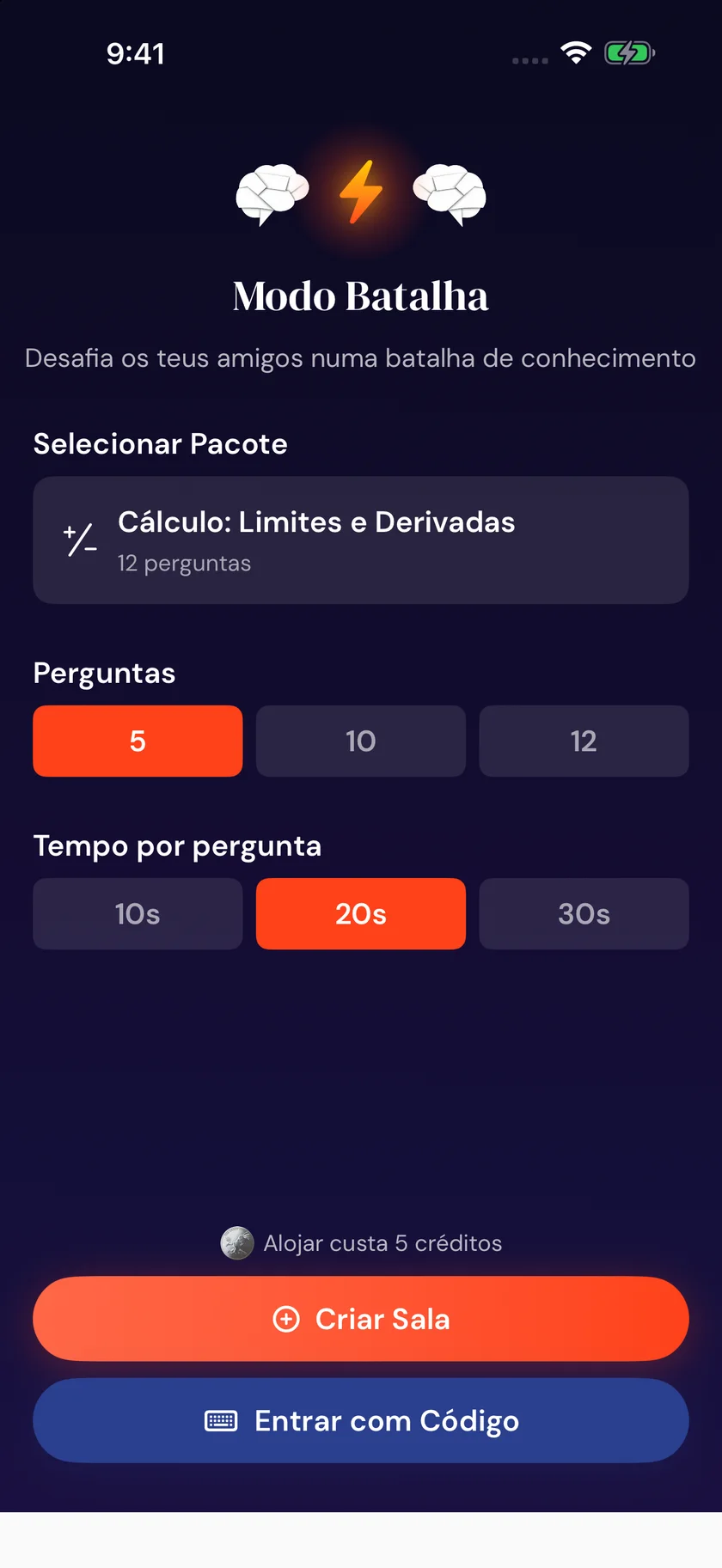Set question count to 12
This screenshot has width=722, height=1568.
coord(584,741)
